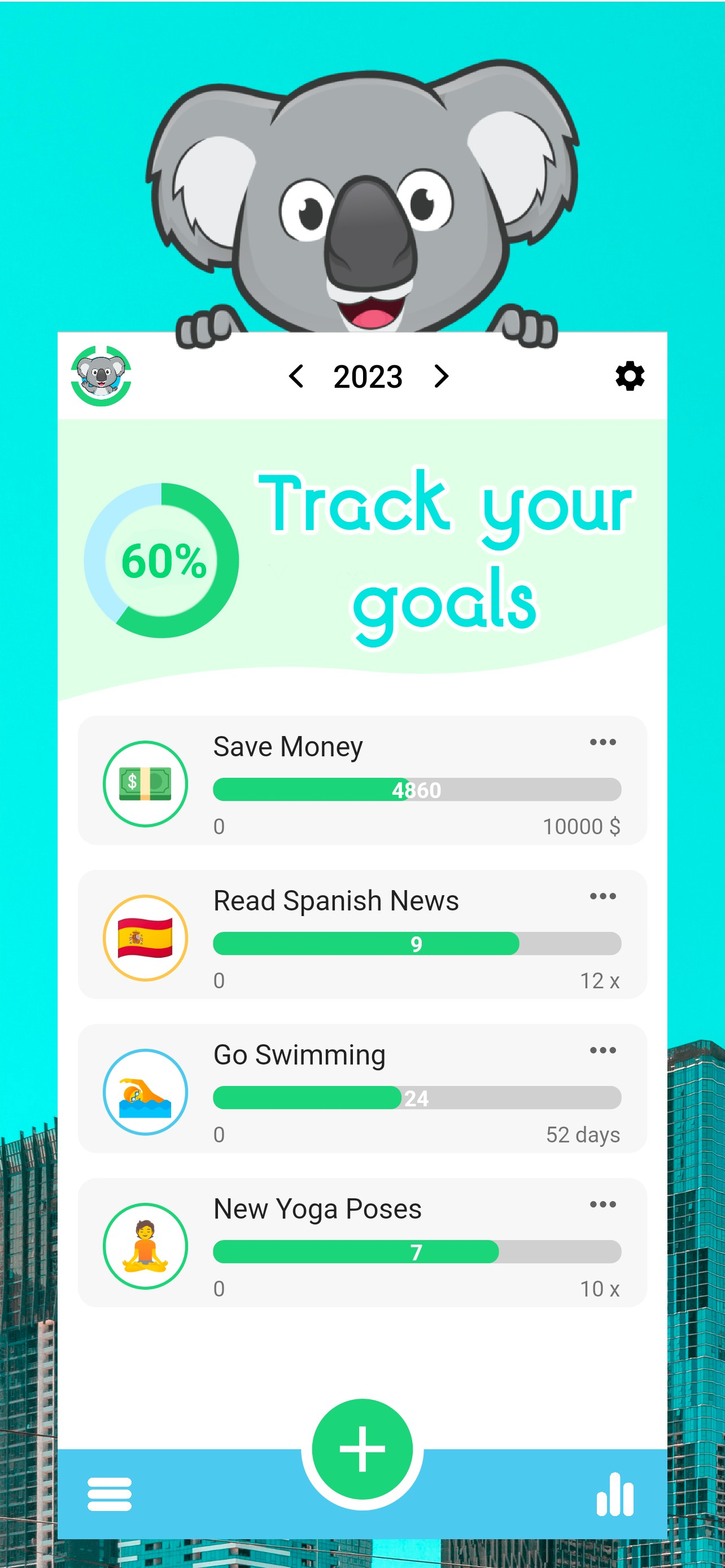Go to the previous year with the left chevron
This screenshot has height=1568, width=725.
[298, 375]
